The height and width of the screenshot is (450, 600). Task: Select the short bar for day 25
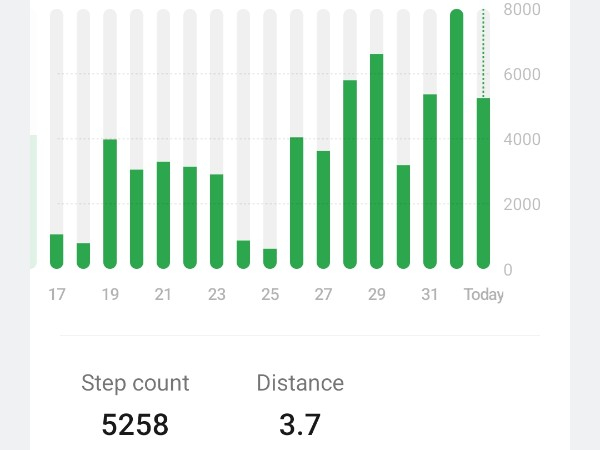pos(270,258)
